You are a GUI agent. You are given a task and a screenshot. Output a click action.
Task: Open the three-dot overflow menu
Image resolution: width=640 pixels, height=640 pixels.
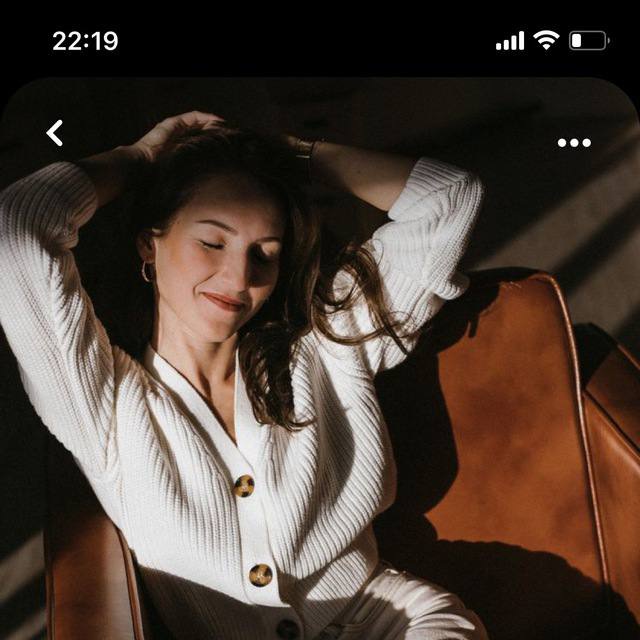tap(574, 143)
